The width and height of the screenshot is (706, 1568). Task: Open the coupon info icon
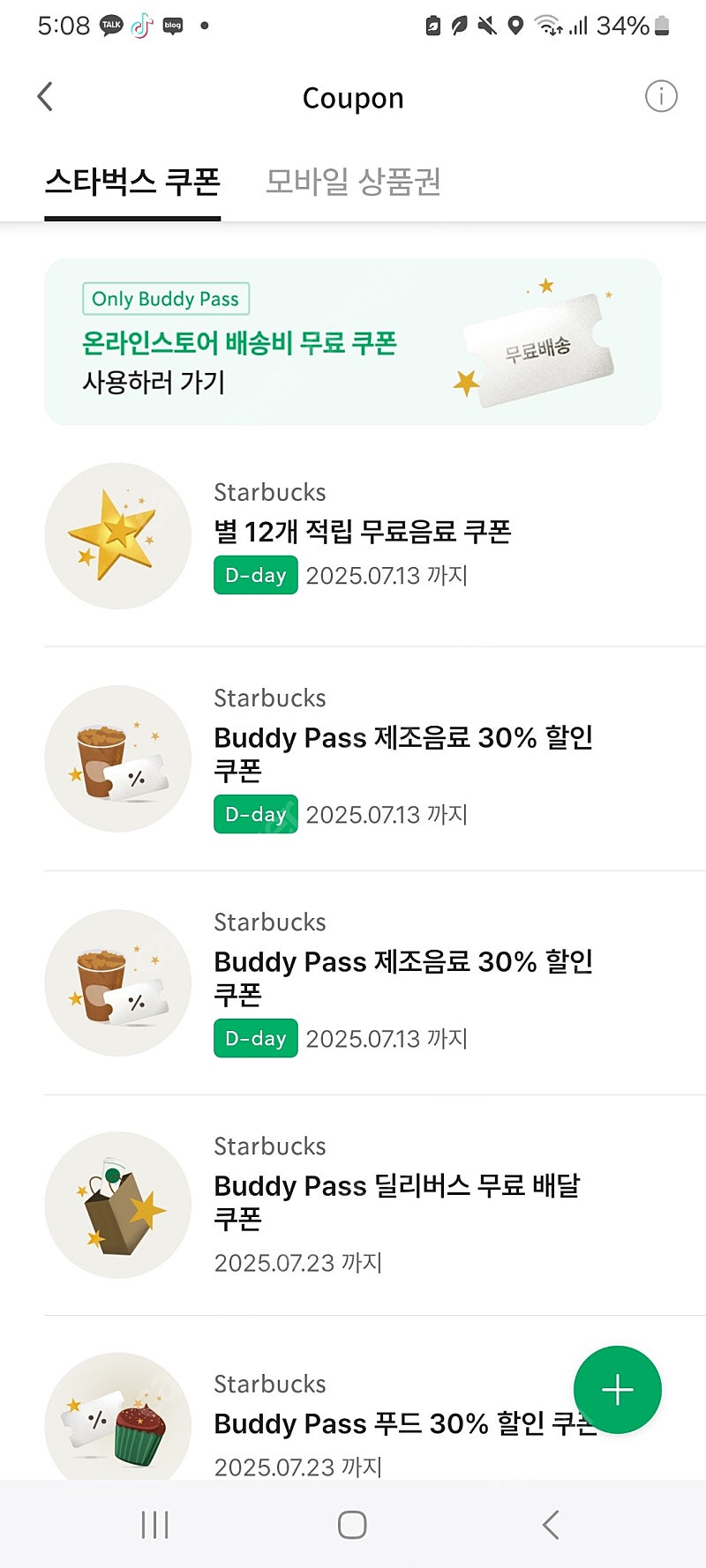[661, 96]
